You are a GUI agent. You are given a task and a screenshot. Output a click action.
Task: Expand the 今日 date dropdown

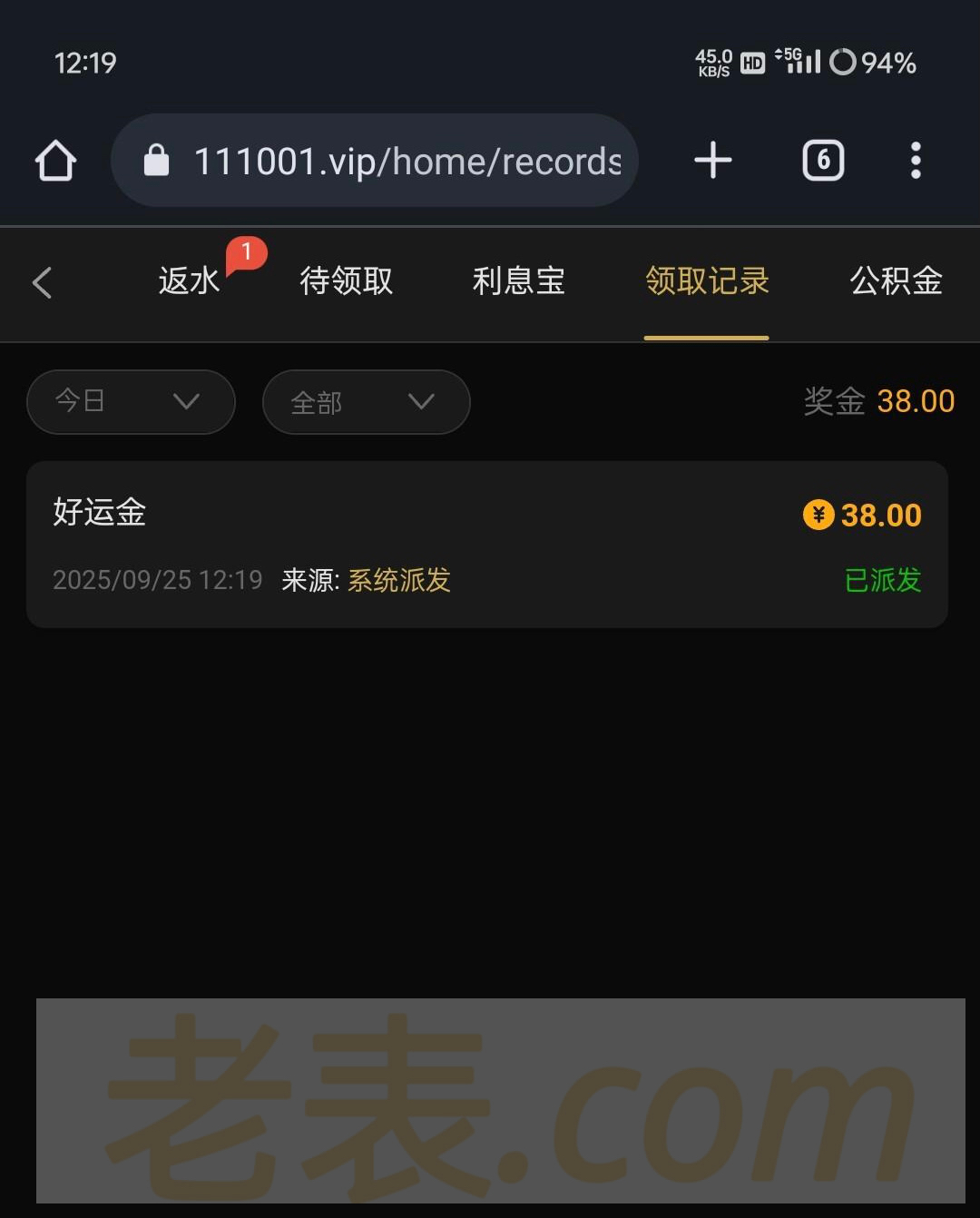point(131,401)
